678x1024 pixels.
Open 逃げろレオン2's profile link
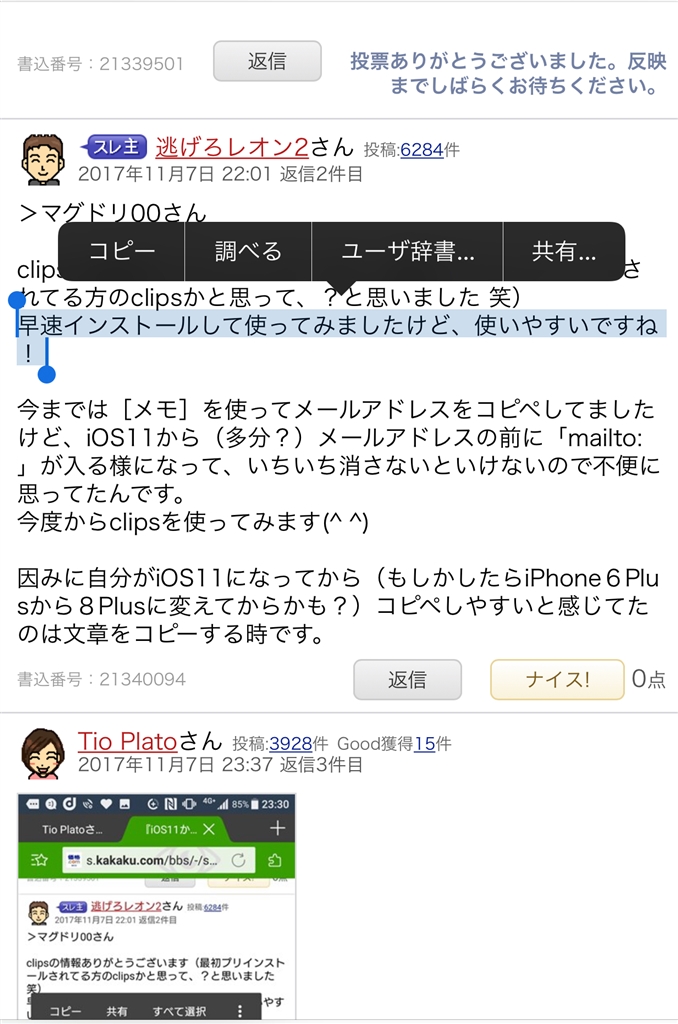click(x=232, y=147)
